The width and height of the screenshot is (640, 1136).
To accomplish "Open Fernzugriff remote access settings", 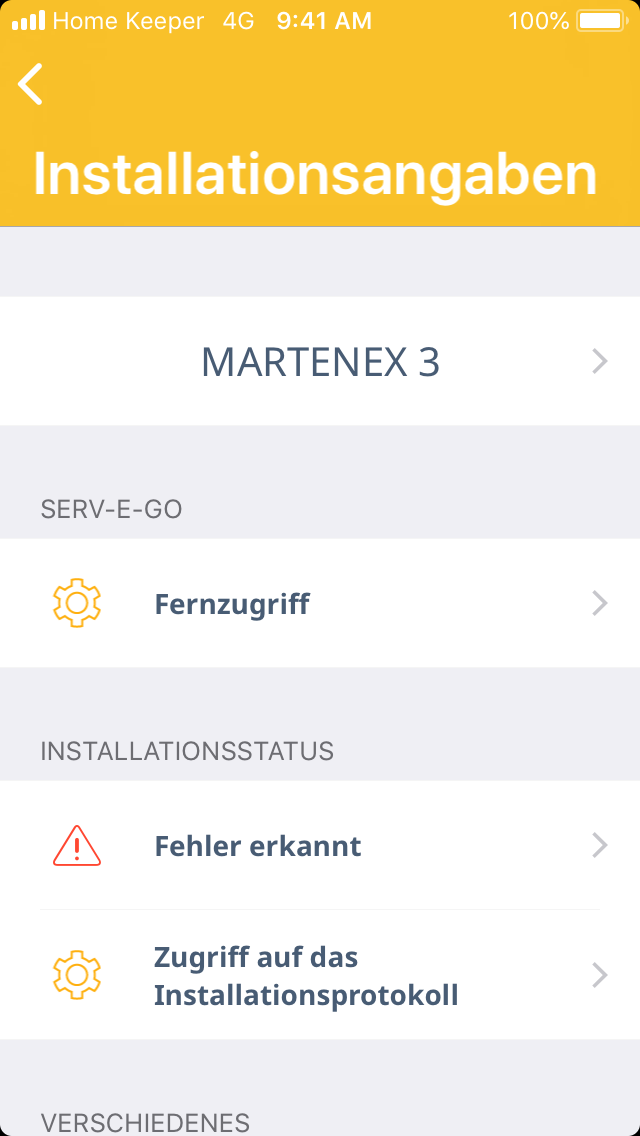I will 320,603.
